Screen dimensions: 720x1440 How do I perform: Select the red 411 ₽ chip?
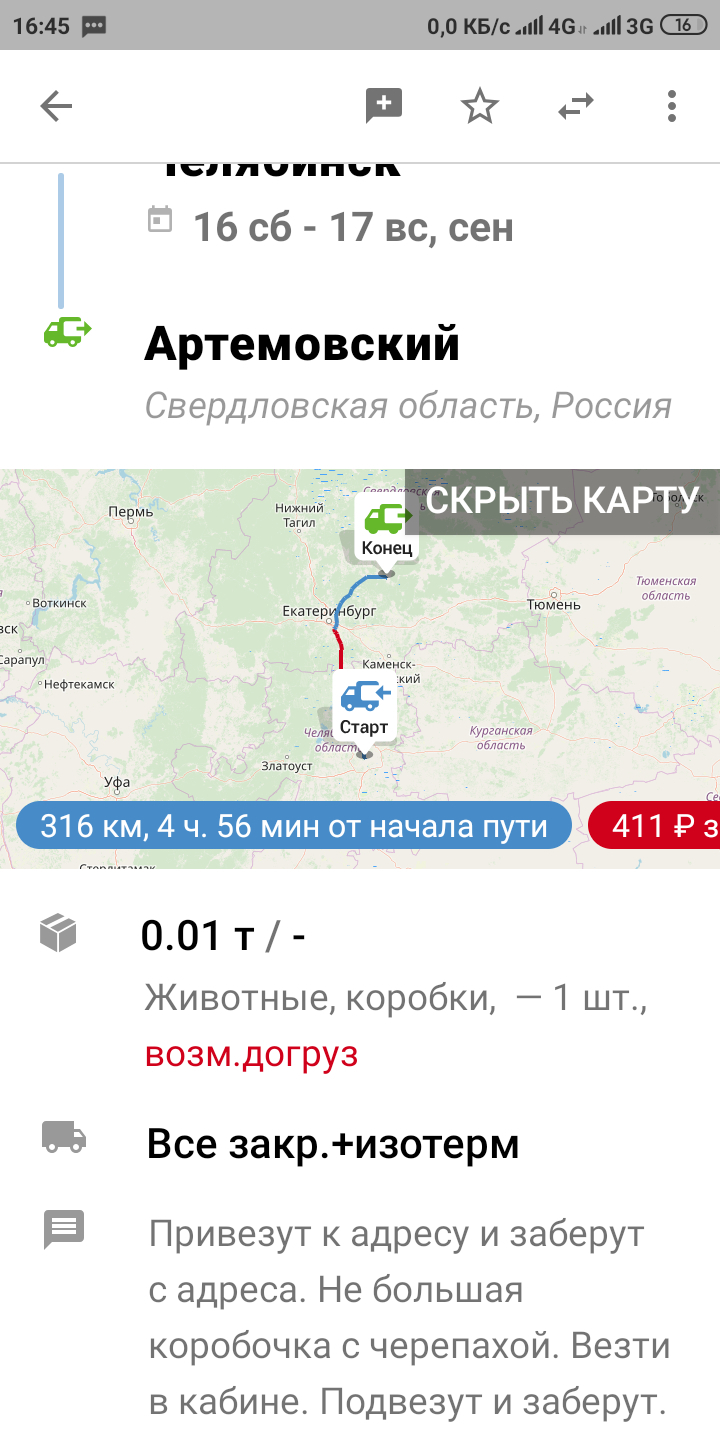[655, 826]
